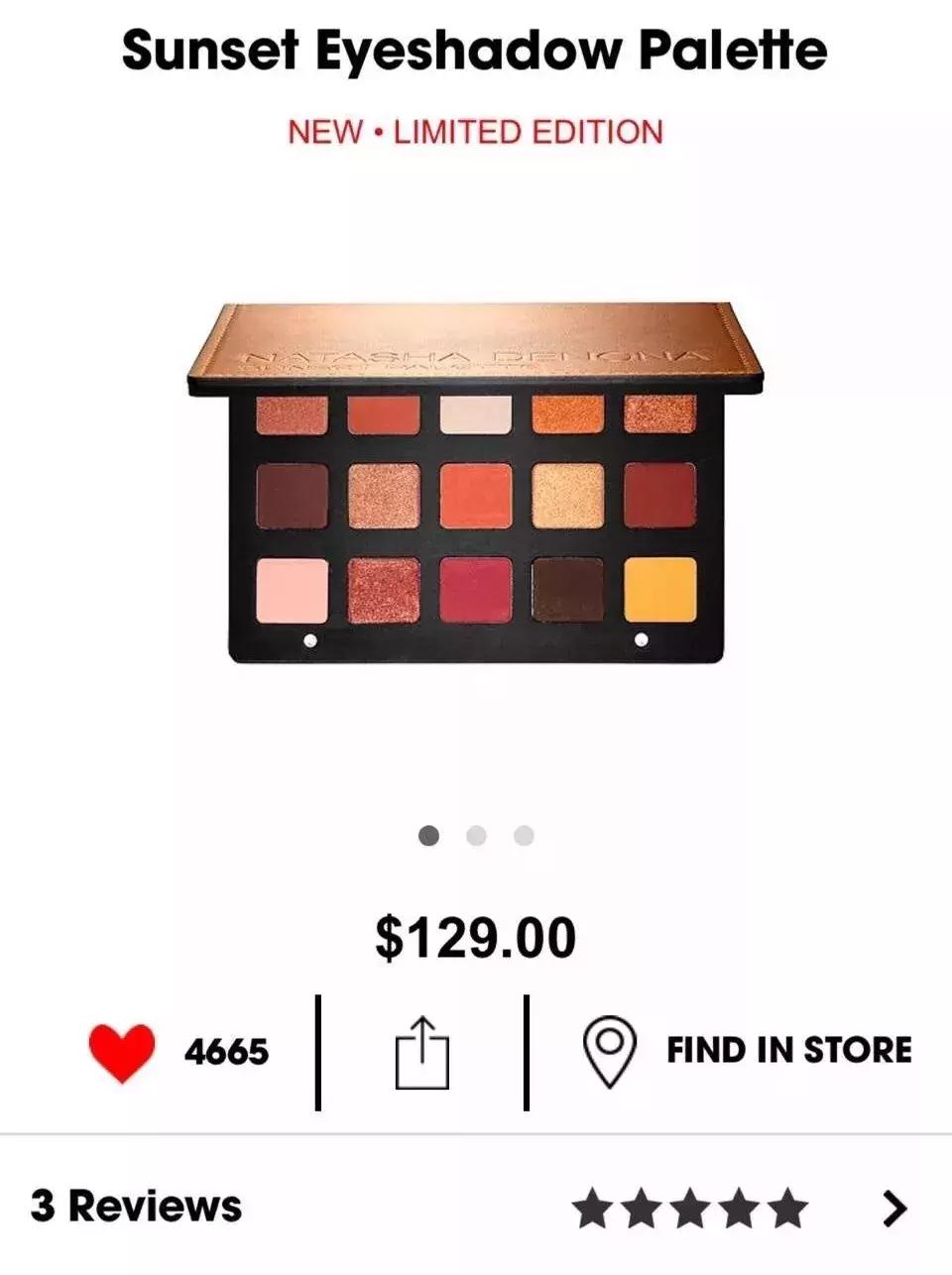Share this eyeshadow palette
This screenshot has height=1275, width=952.
tap(421, 1053)
